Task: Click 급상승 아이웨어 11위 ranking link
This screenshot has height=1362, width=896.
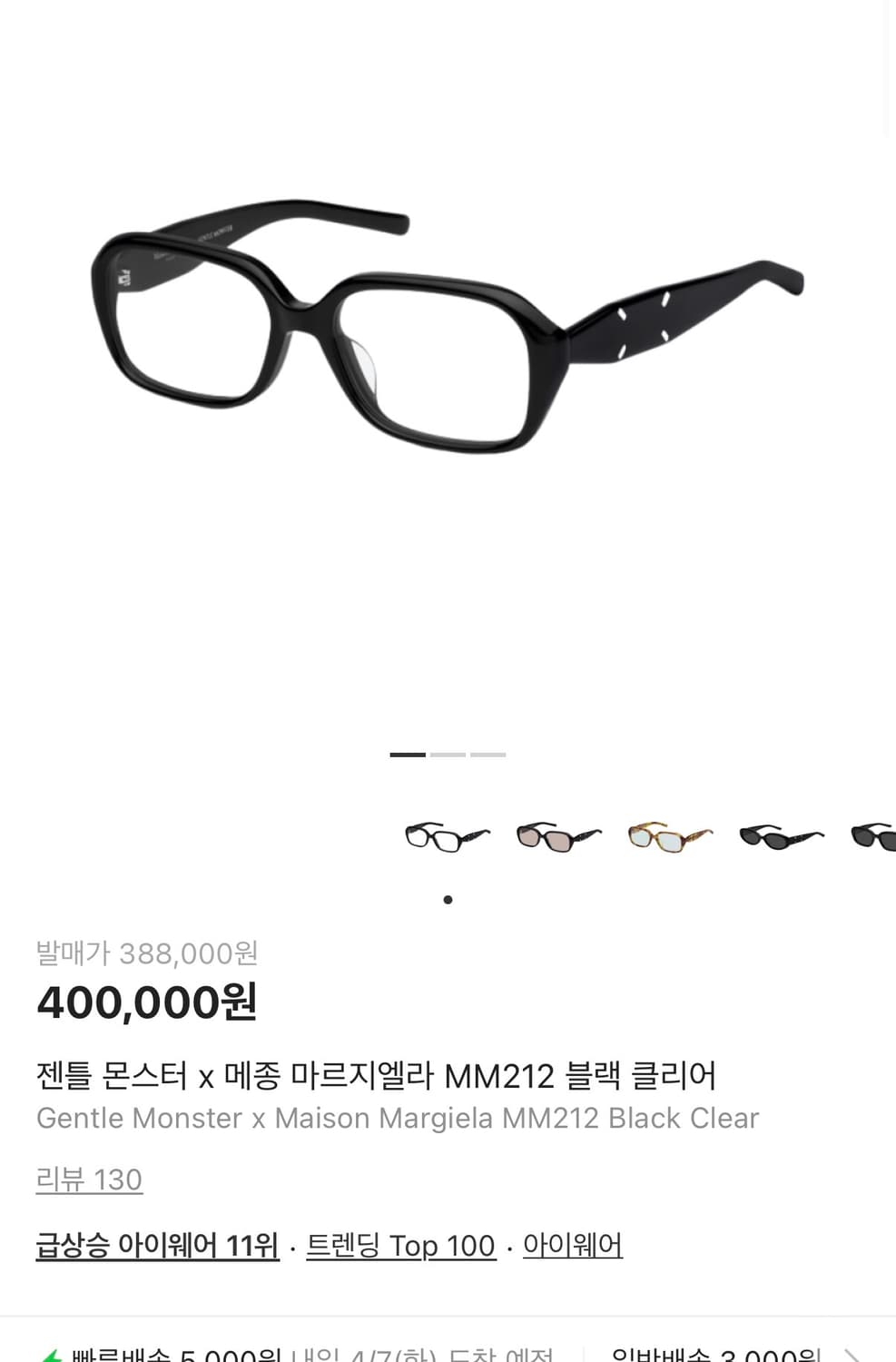Action: (x=155, y=1245)
